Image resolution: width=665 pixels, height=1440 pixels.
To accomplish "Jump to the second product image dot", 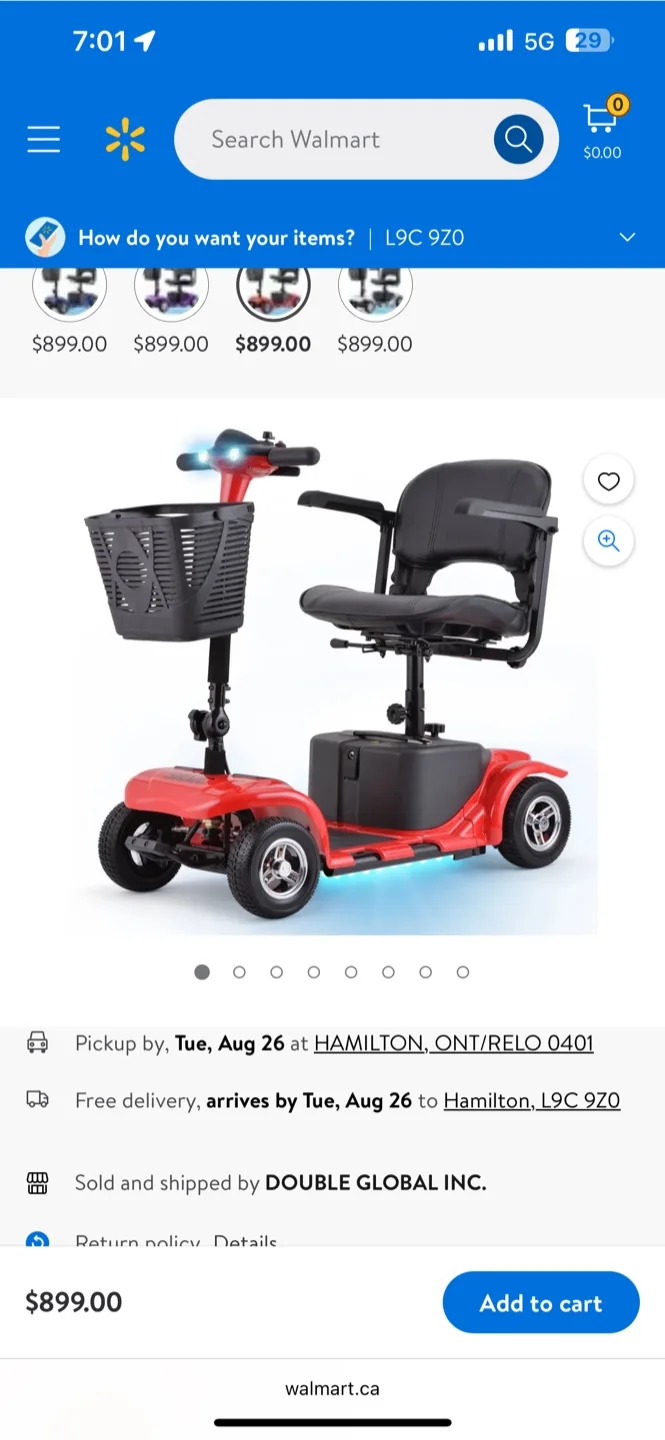I will (x=239, y=972).
